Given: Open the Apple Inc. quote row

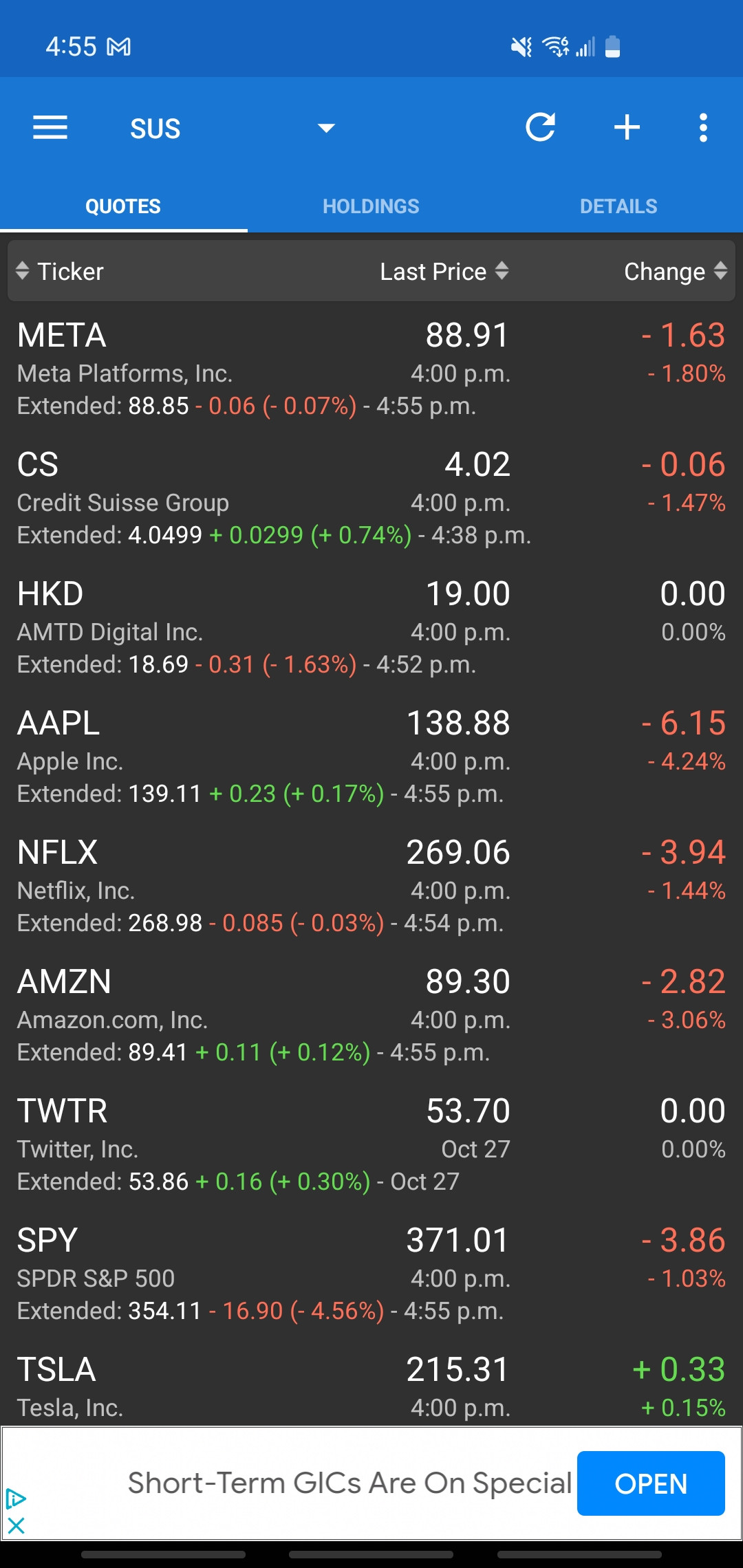Looking at the screenshot, I should point(371,756).
